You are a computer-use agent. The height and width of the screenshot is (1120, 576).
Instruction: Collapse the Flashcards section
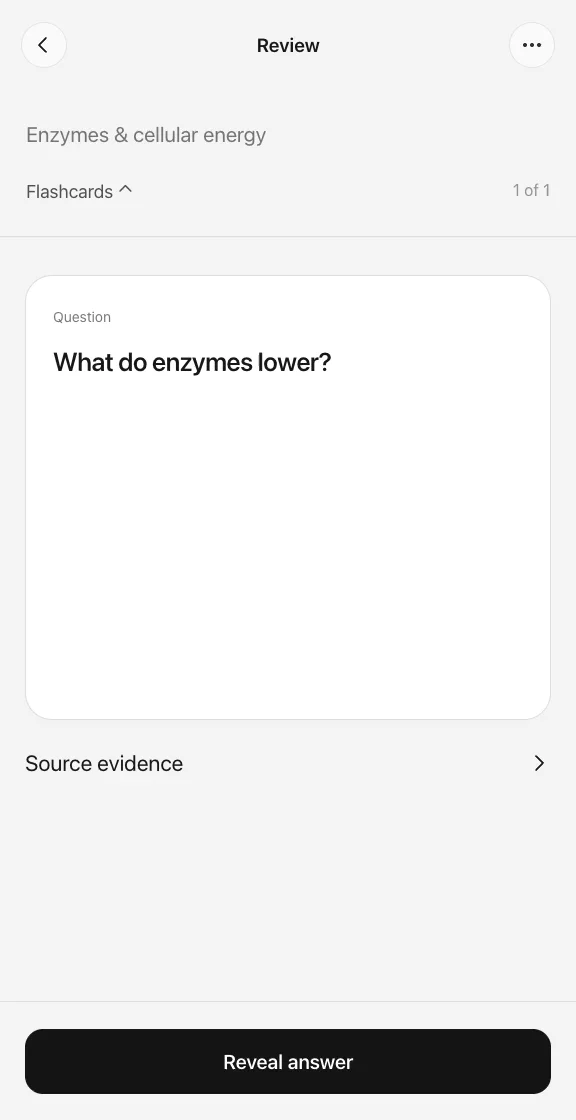pos(79,191)
